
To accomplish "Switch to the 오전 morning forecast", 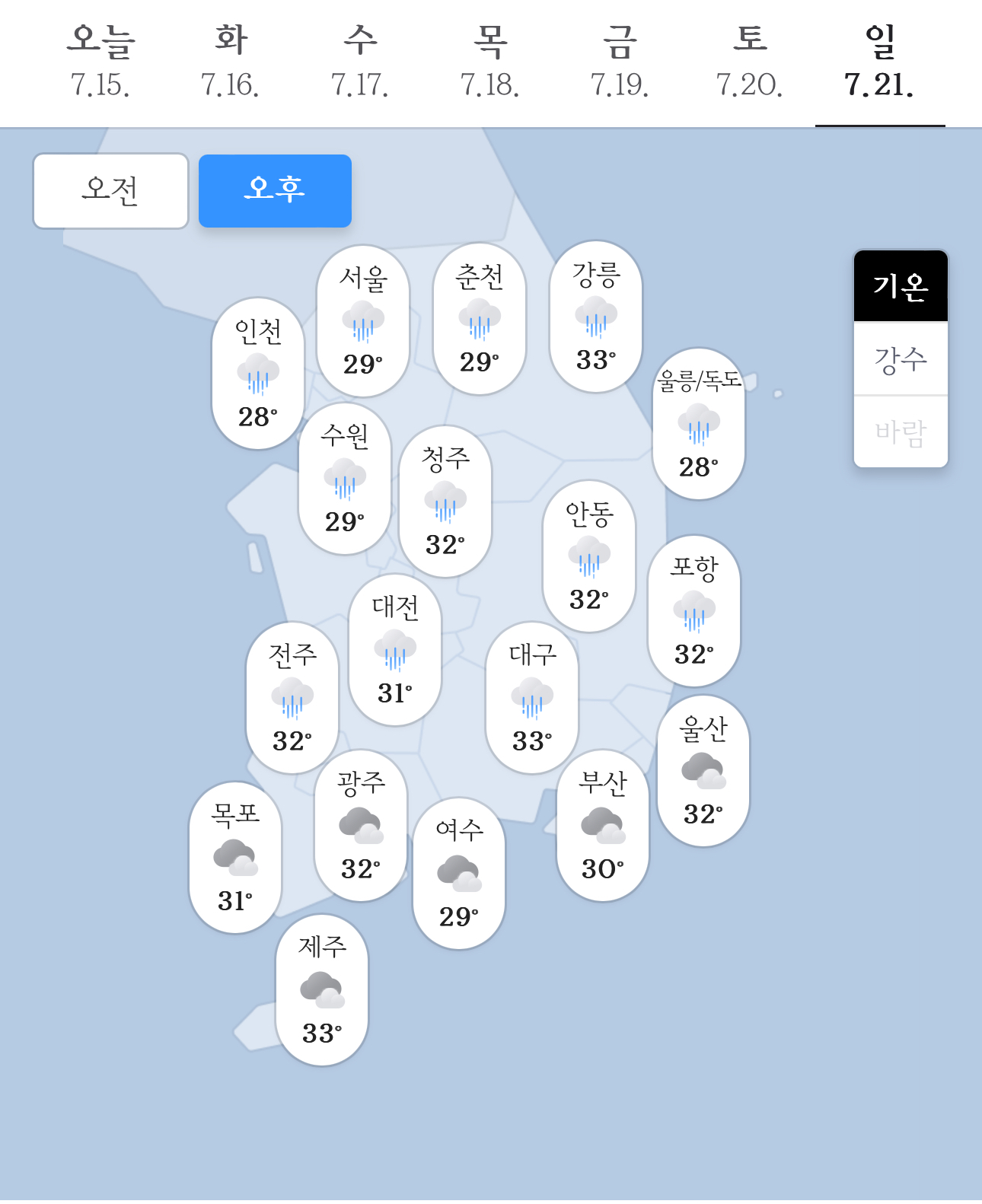I will 110,190.
